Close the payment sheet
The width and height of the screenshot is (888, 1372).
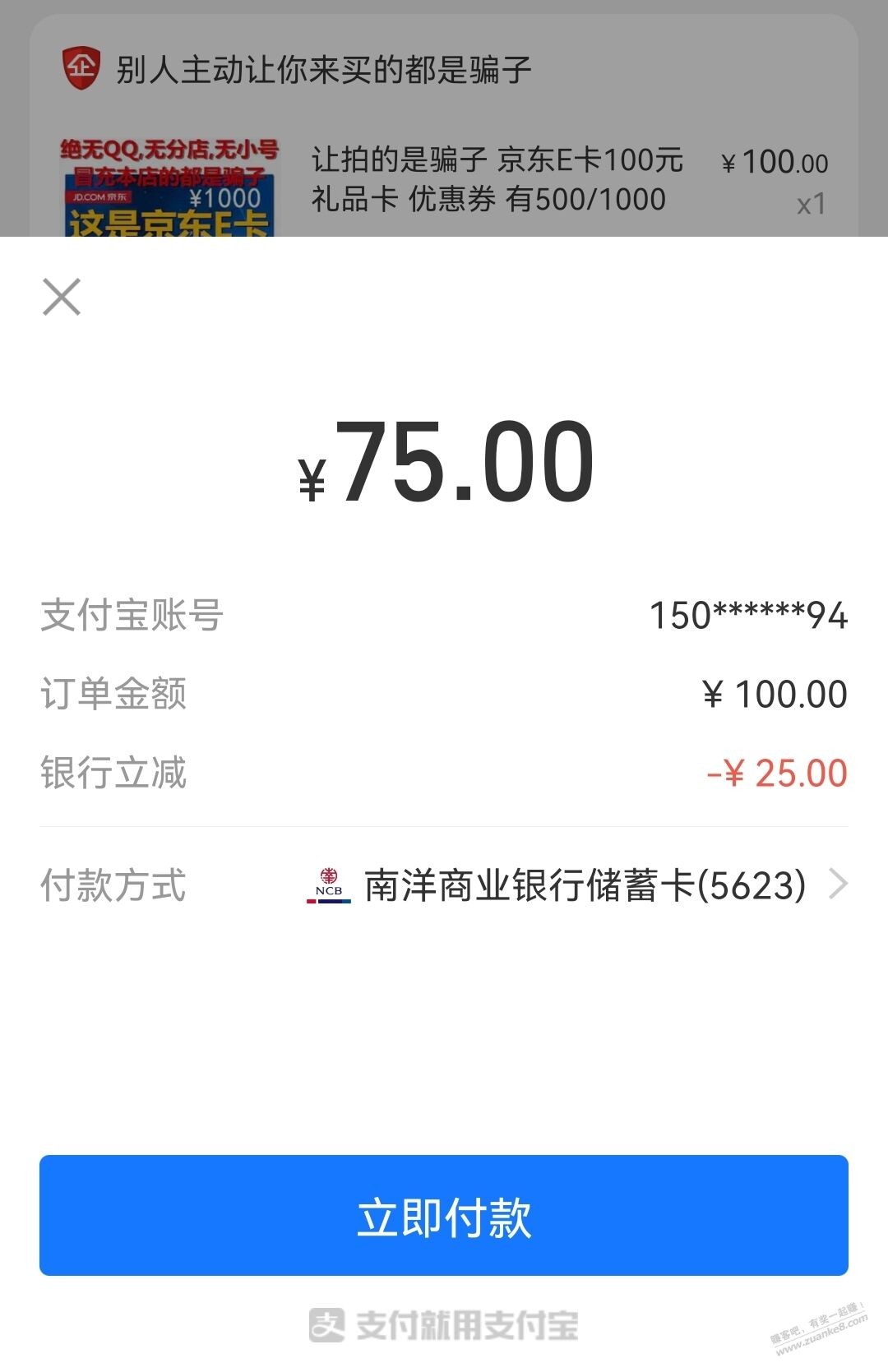[62, 297]
